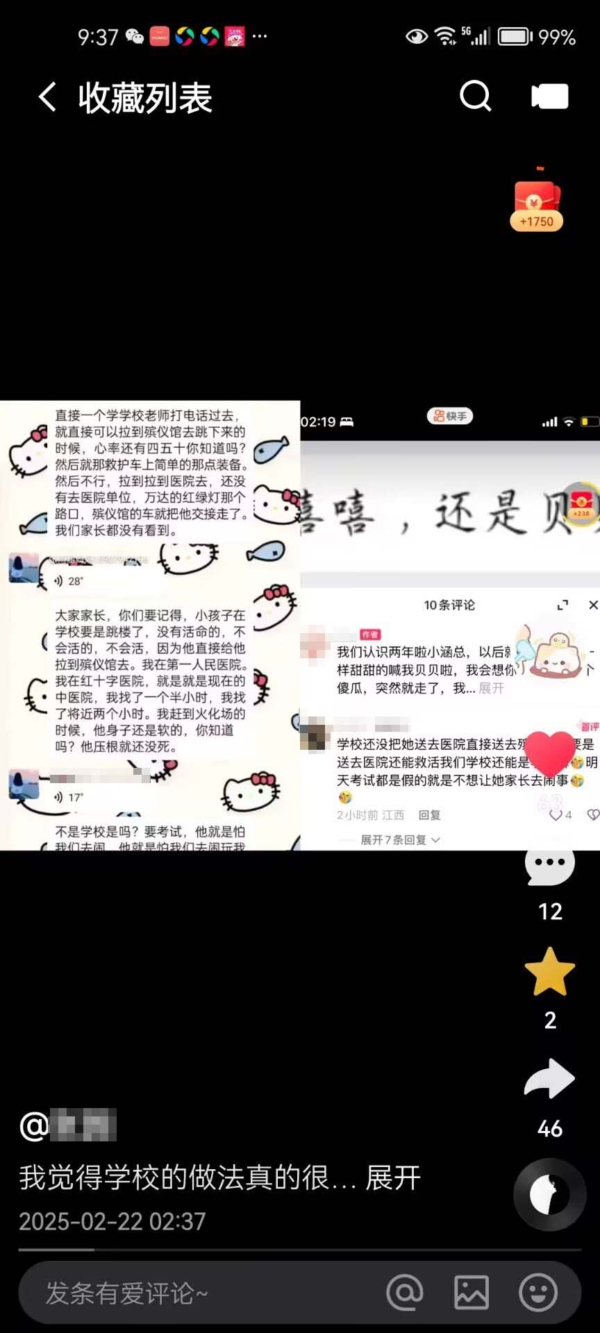
Task: Go back from the 收藏列表 page
Action: pos(47,97)
